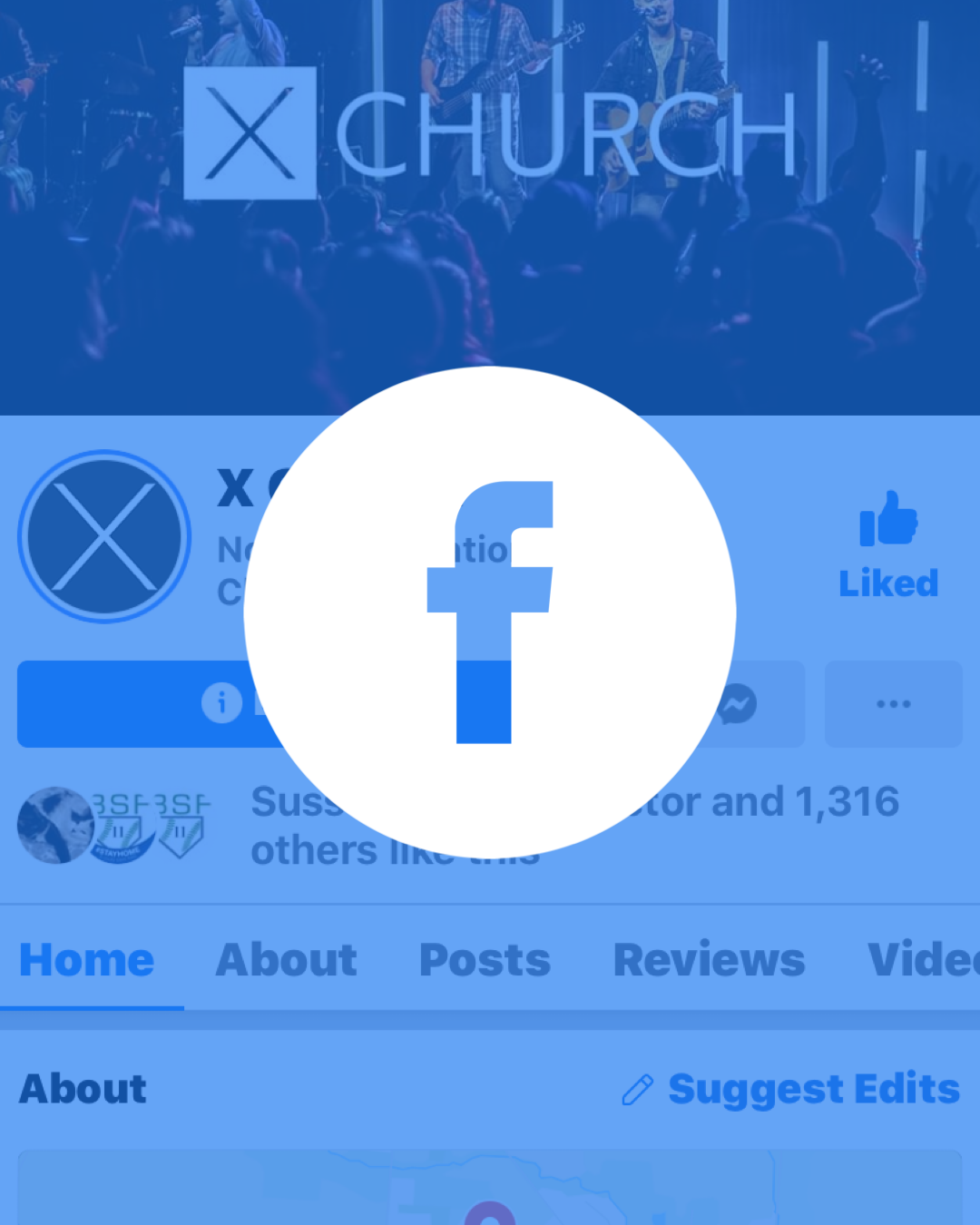This screenshot has width=980, height=1225.
Task: Click the Messenger icon
Action: pyautogui.click(x=739, y=704)
